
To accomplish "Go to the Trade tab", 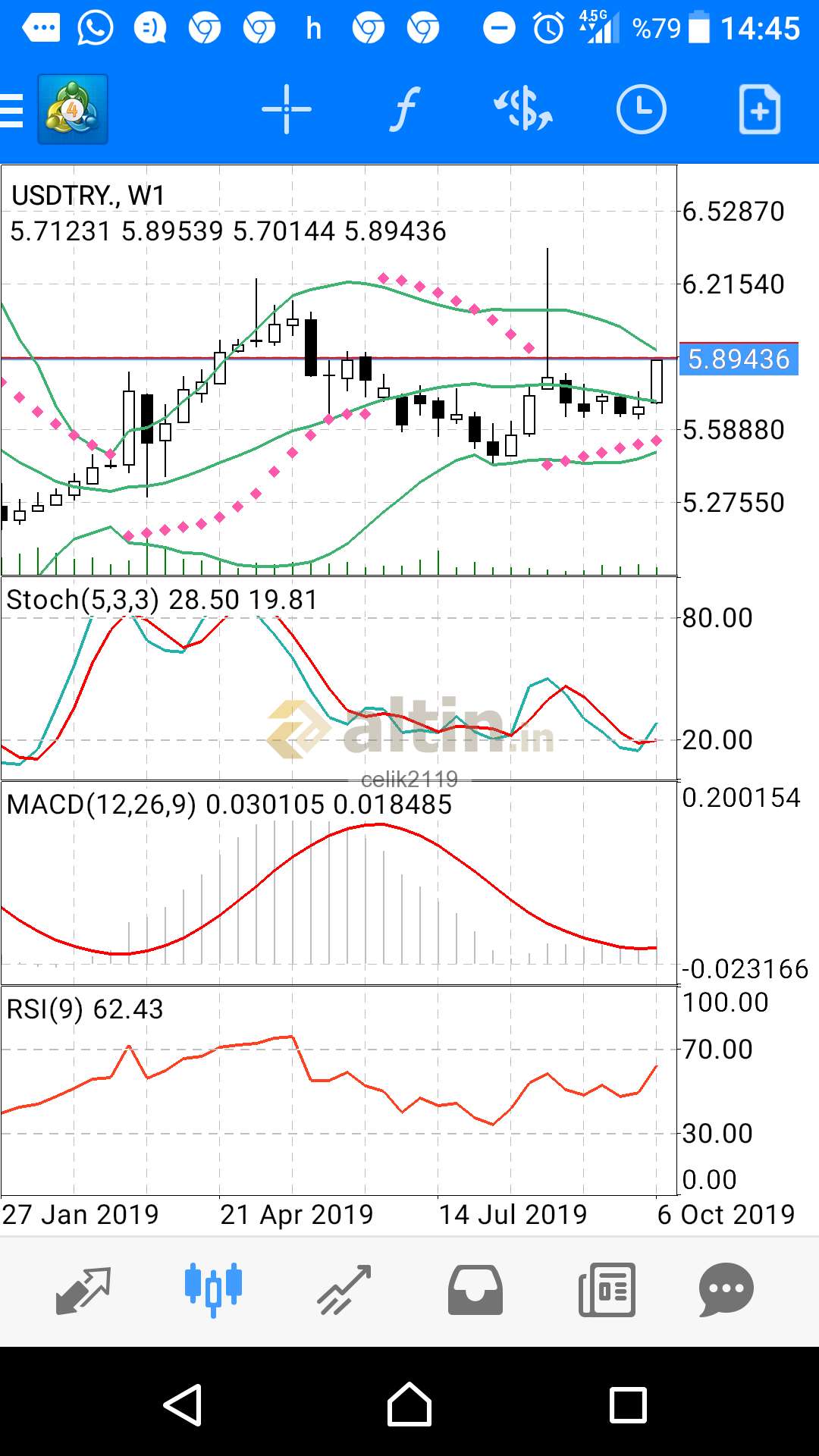I will click(x=344, y=1290).
